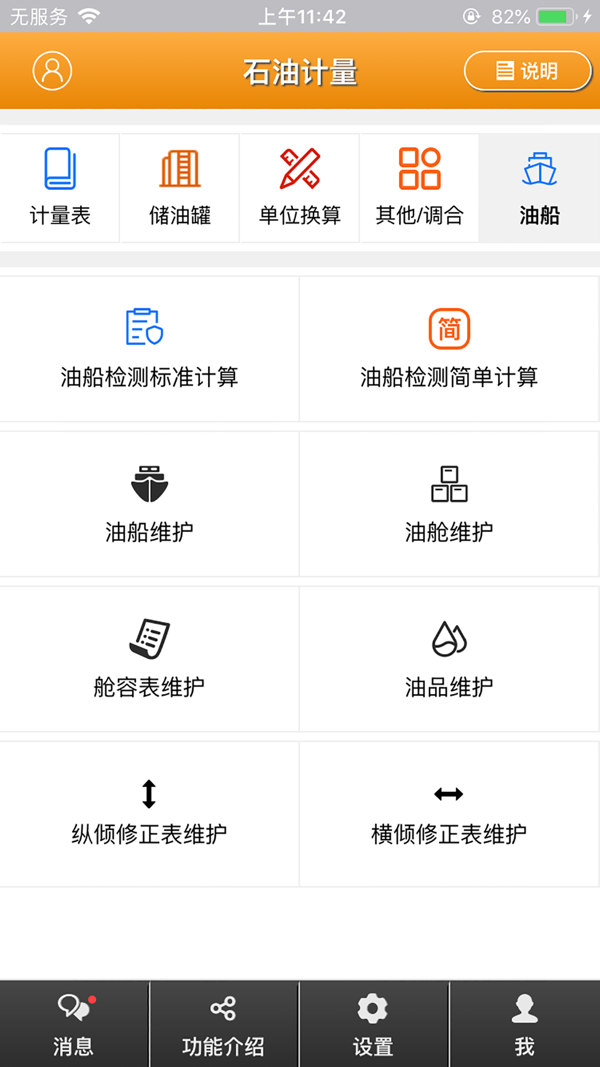Go to 油舱维护

click(x=449, y=504)
